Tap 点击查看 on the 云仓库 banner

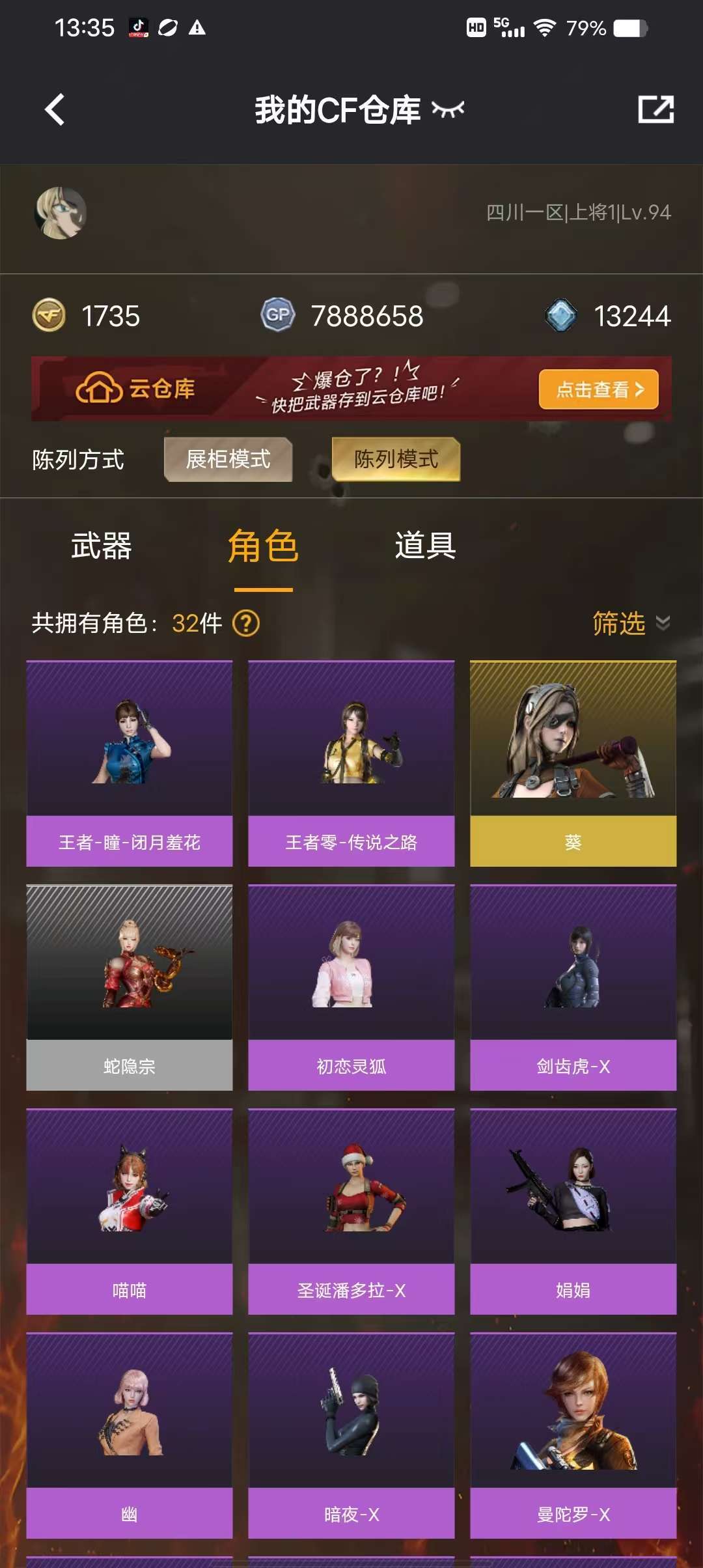[x=598, y=389]
